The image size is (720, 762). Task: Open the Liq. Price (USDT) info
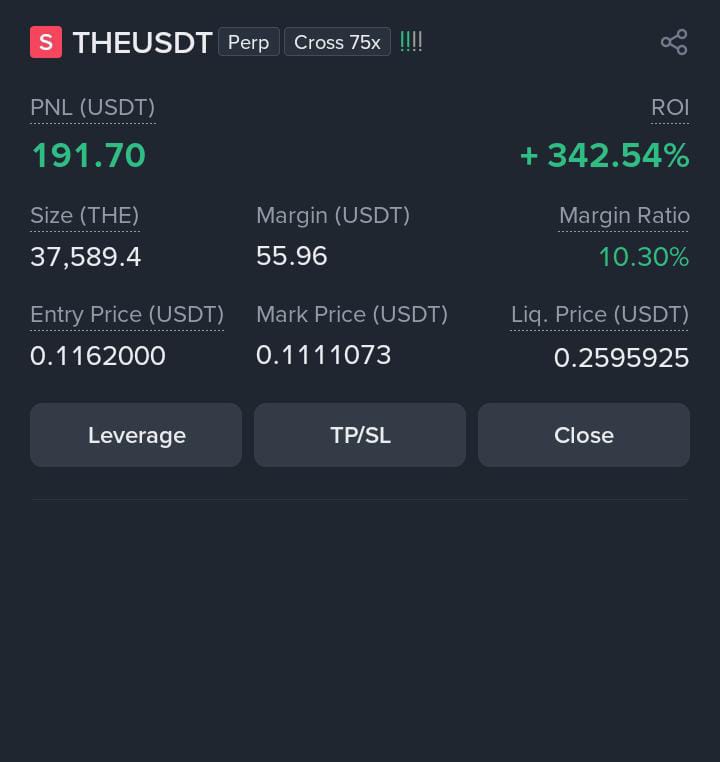click(600, 315)
